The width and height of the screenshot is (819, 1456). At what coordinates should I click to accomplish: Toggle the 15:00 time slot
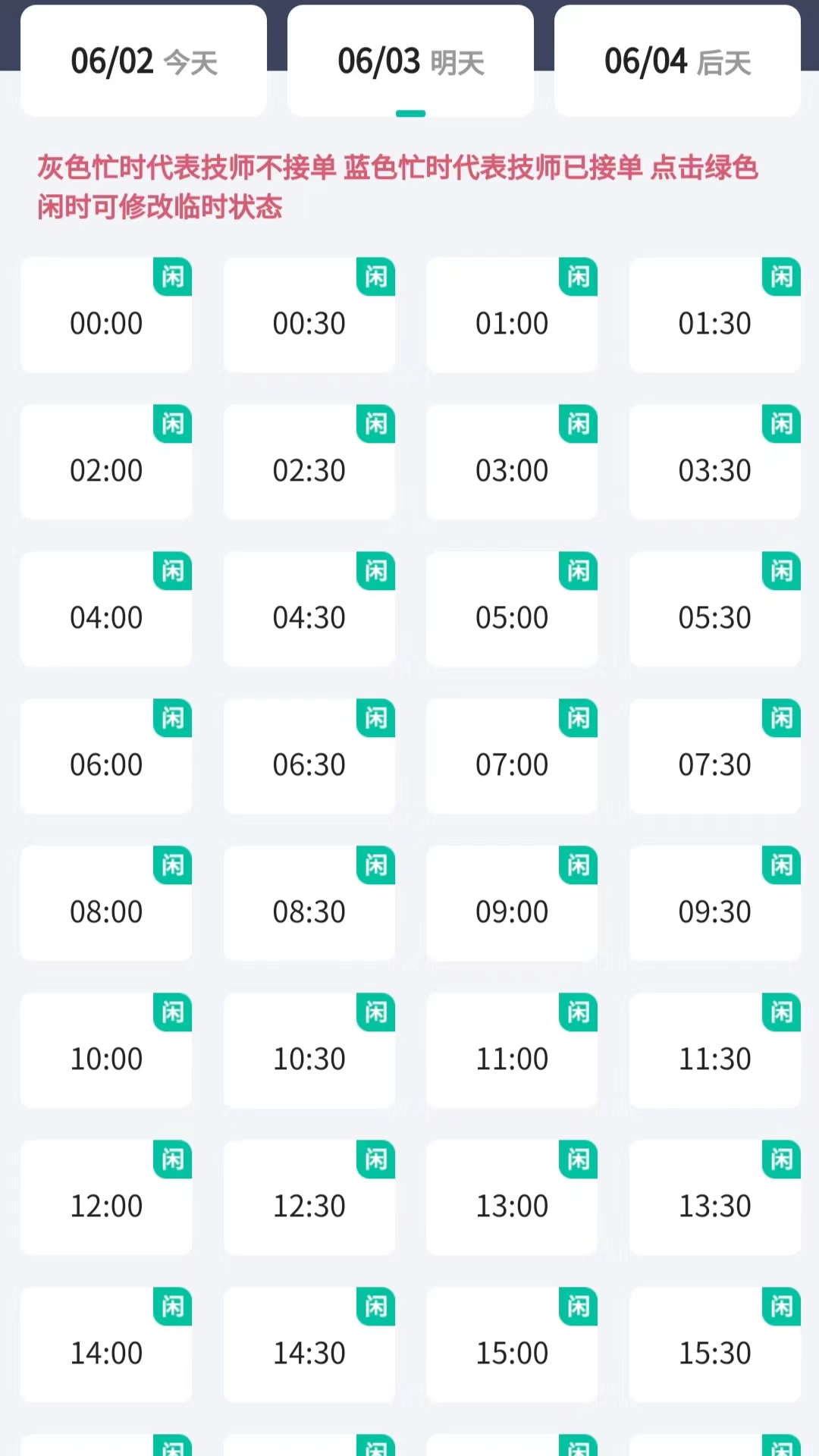click(512, 1345)
